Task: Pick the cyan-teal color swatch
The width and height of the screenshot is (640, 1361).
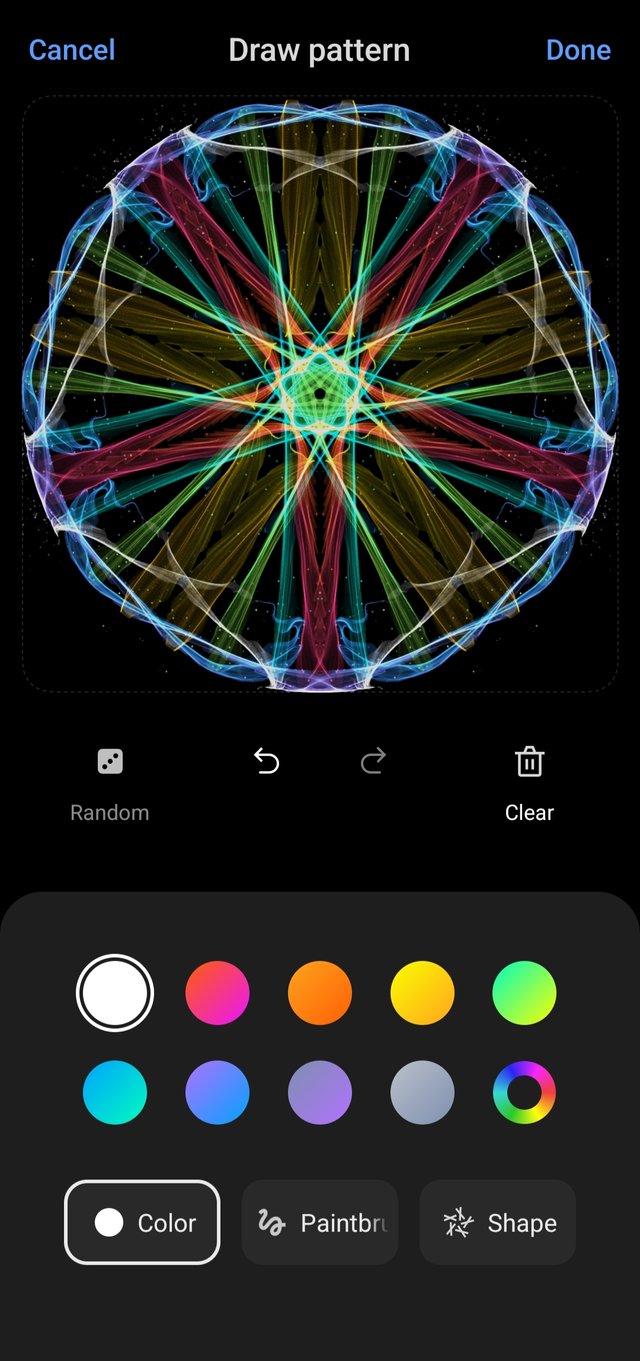Action: [115, 1093]
